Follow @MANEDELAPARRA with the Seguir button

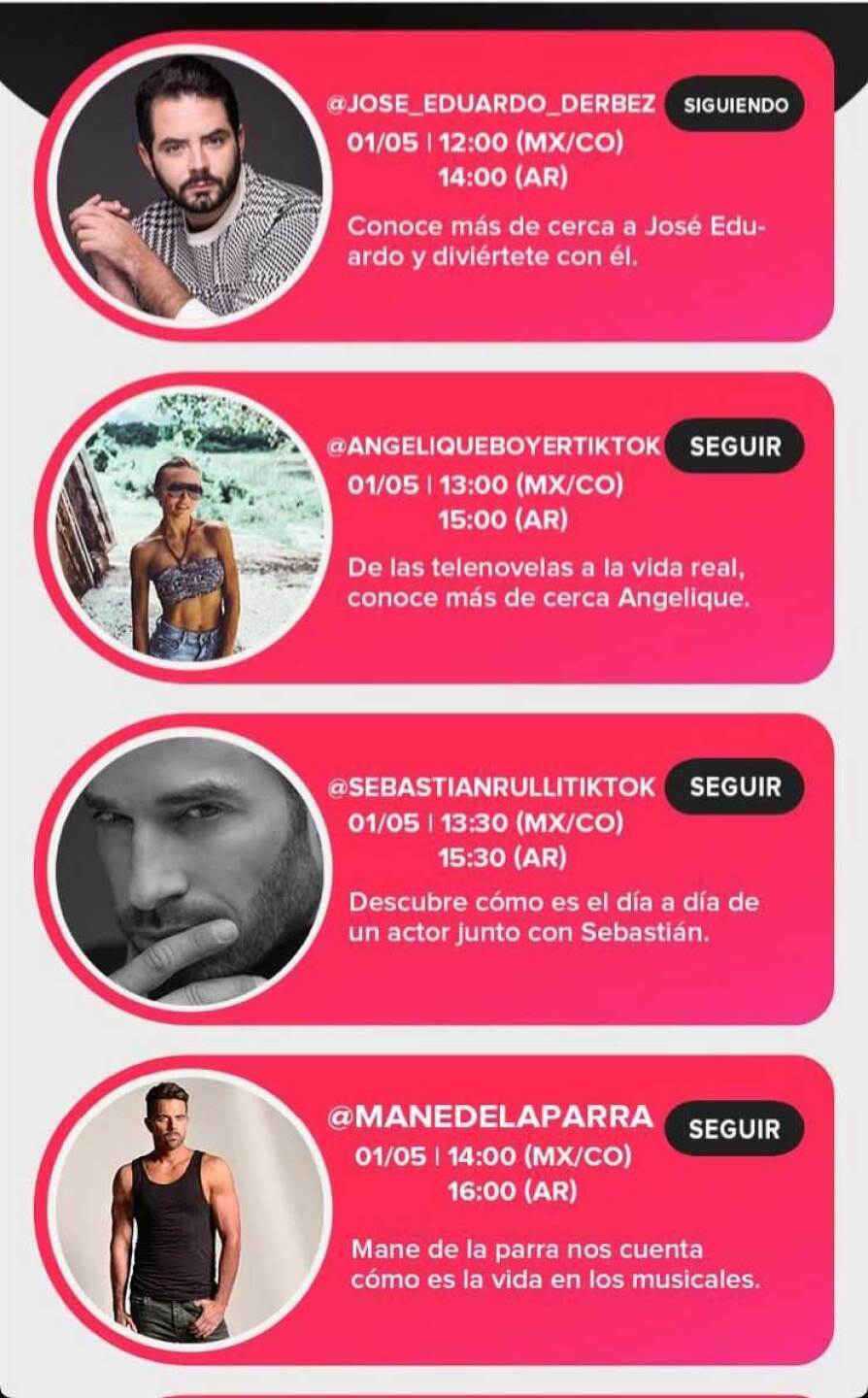pyautogui.click(x=735, y=1129)
